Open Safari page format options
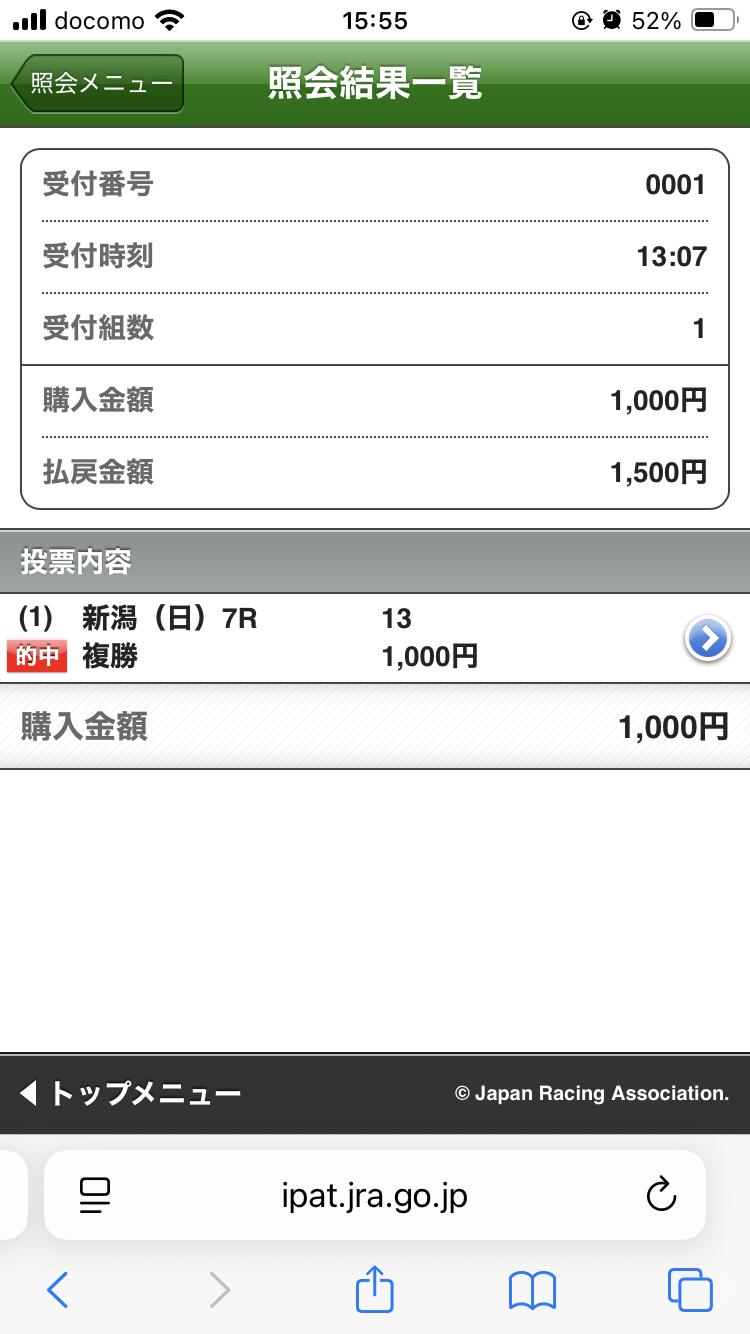 (94, 1195)
